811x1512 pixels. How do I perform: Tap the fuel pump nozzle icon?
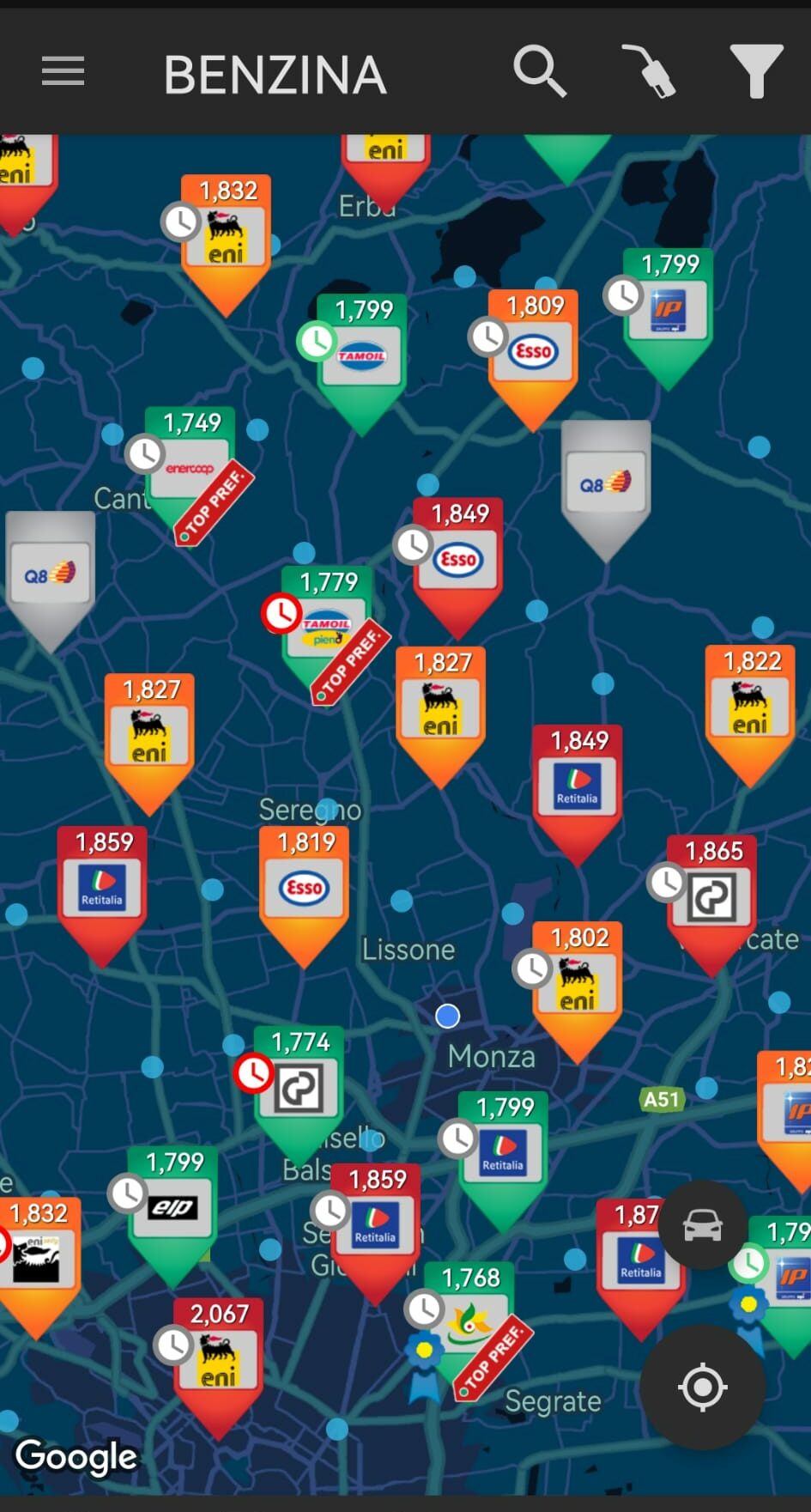[649, 71]
